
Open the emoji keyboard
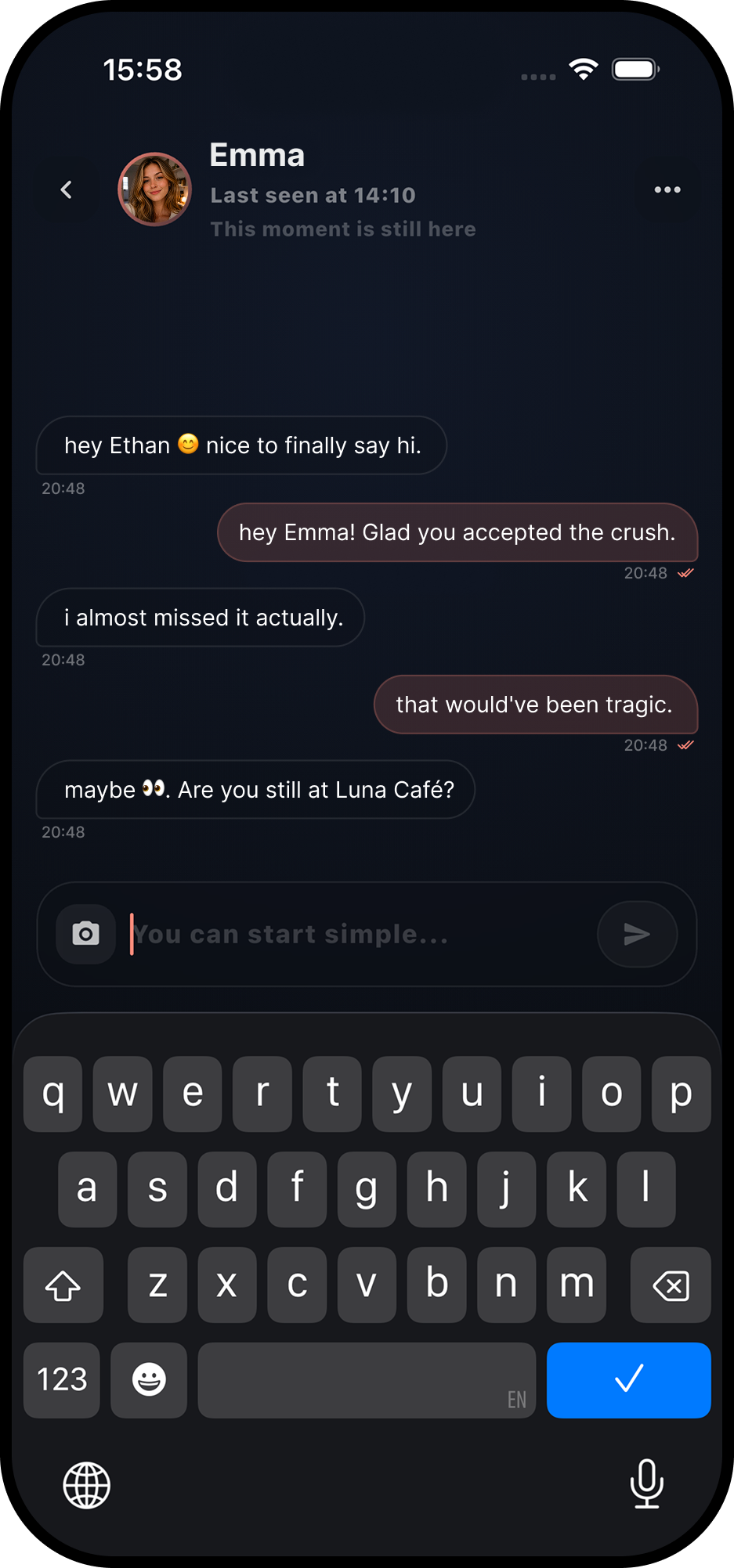coord(149,1380)
